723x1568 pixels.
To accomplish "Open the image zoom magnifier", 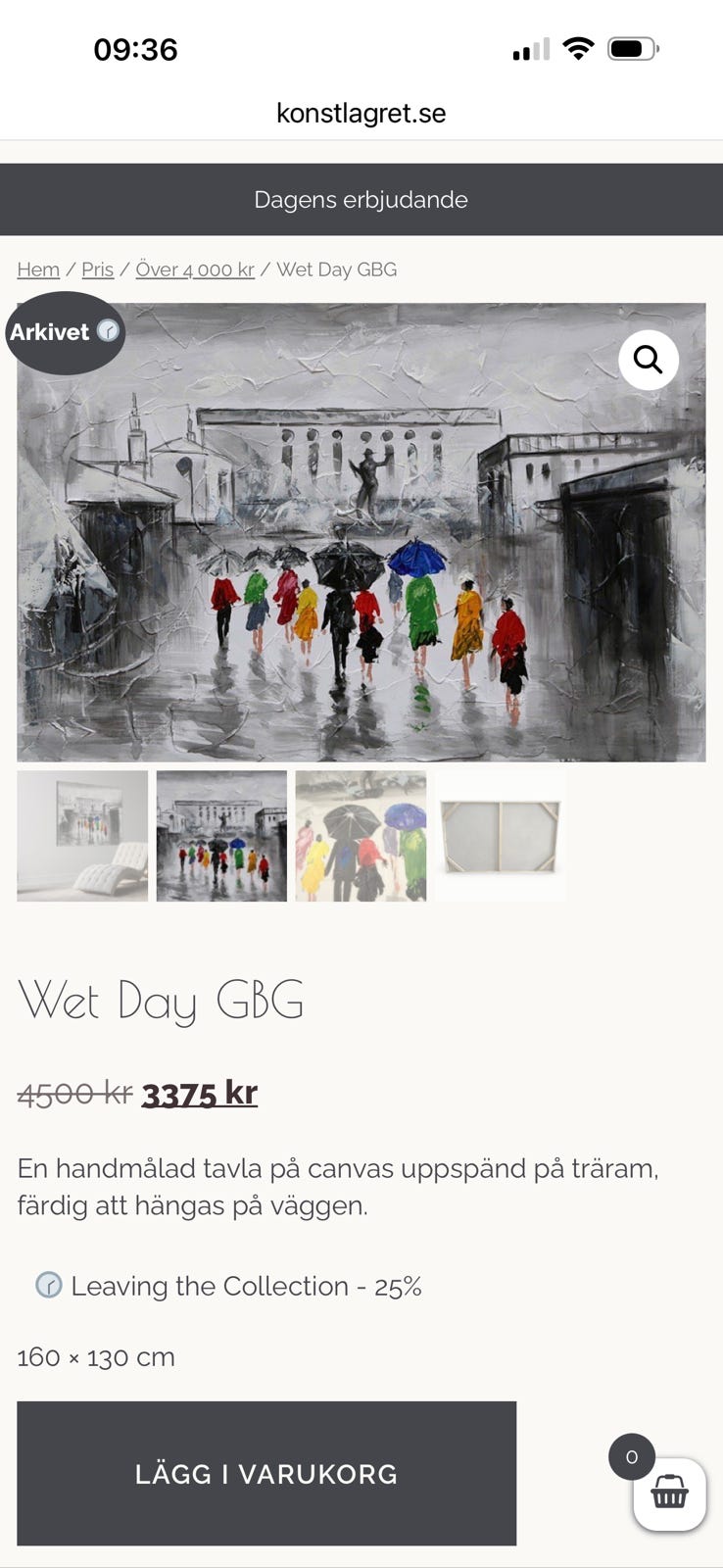I will coord(649,361).
